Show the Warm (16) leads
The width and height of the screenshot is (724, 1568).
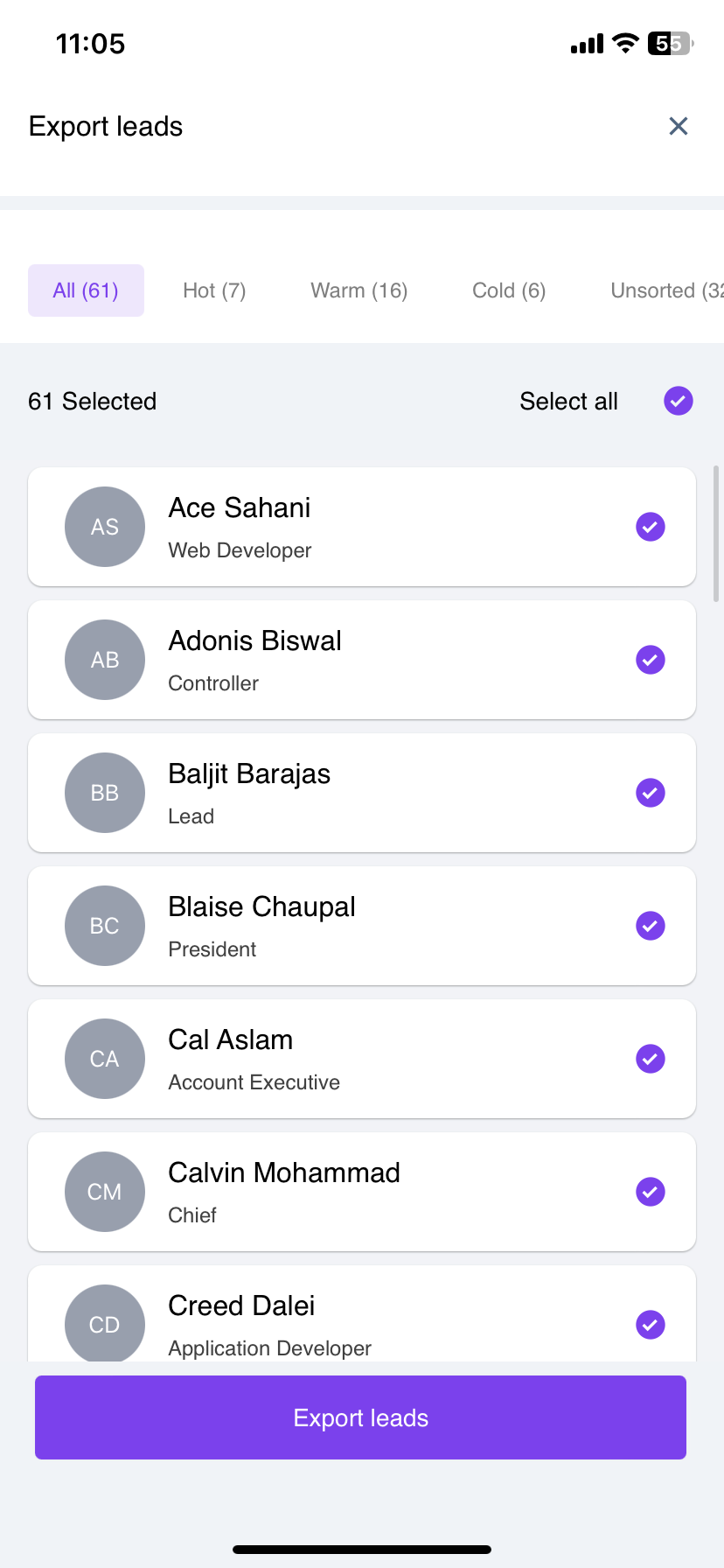pyautogui.click(x=359, y=290)
